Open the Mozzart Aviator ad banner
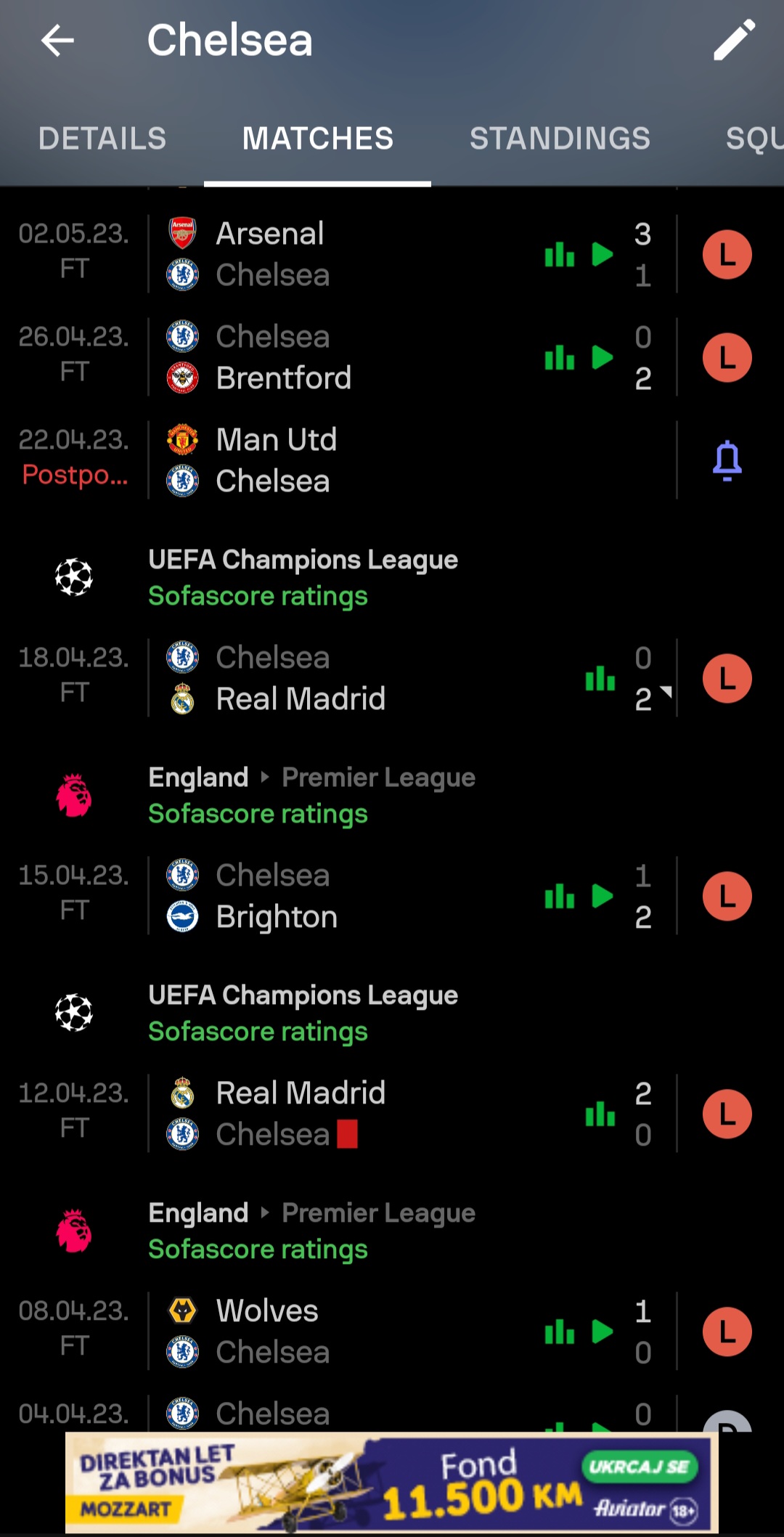The height and width of the screenshot is (1537, 784). 392,1483
